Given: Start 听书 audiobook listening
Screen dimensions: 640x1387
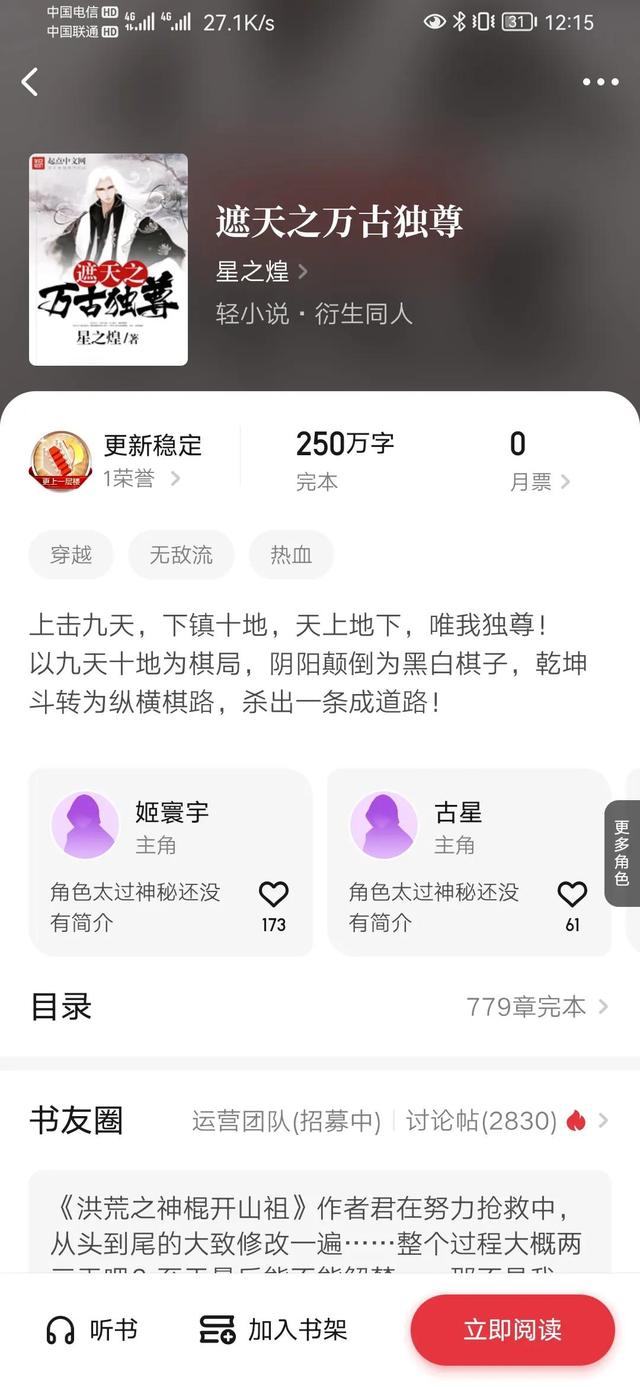Looking at the screenshot, I should tap(92, 1330).
